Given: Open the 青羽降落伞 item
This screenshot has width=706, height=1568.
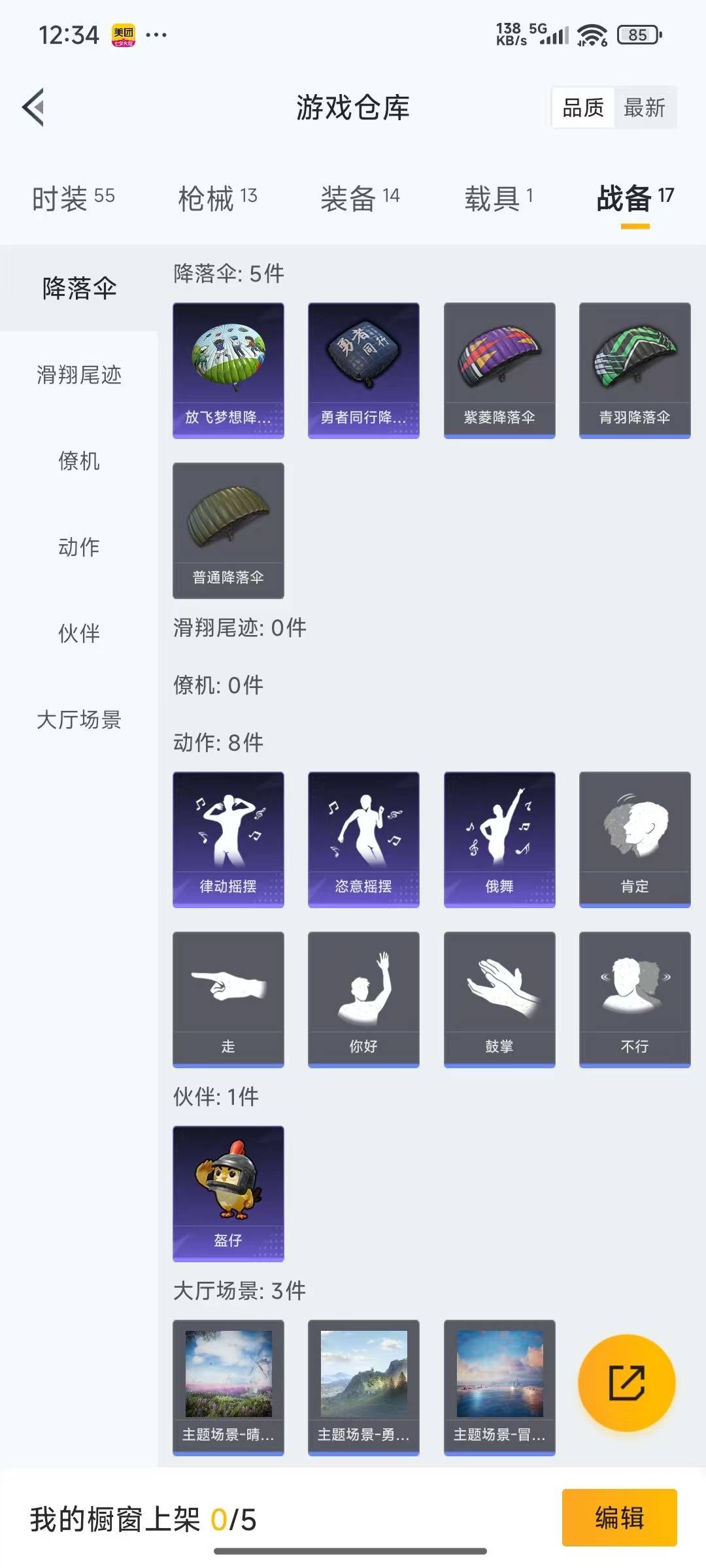Looking at the screenshot, I should pos(635,370).
